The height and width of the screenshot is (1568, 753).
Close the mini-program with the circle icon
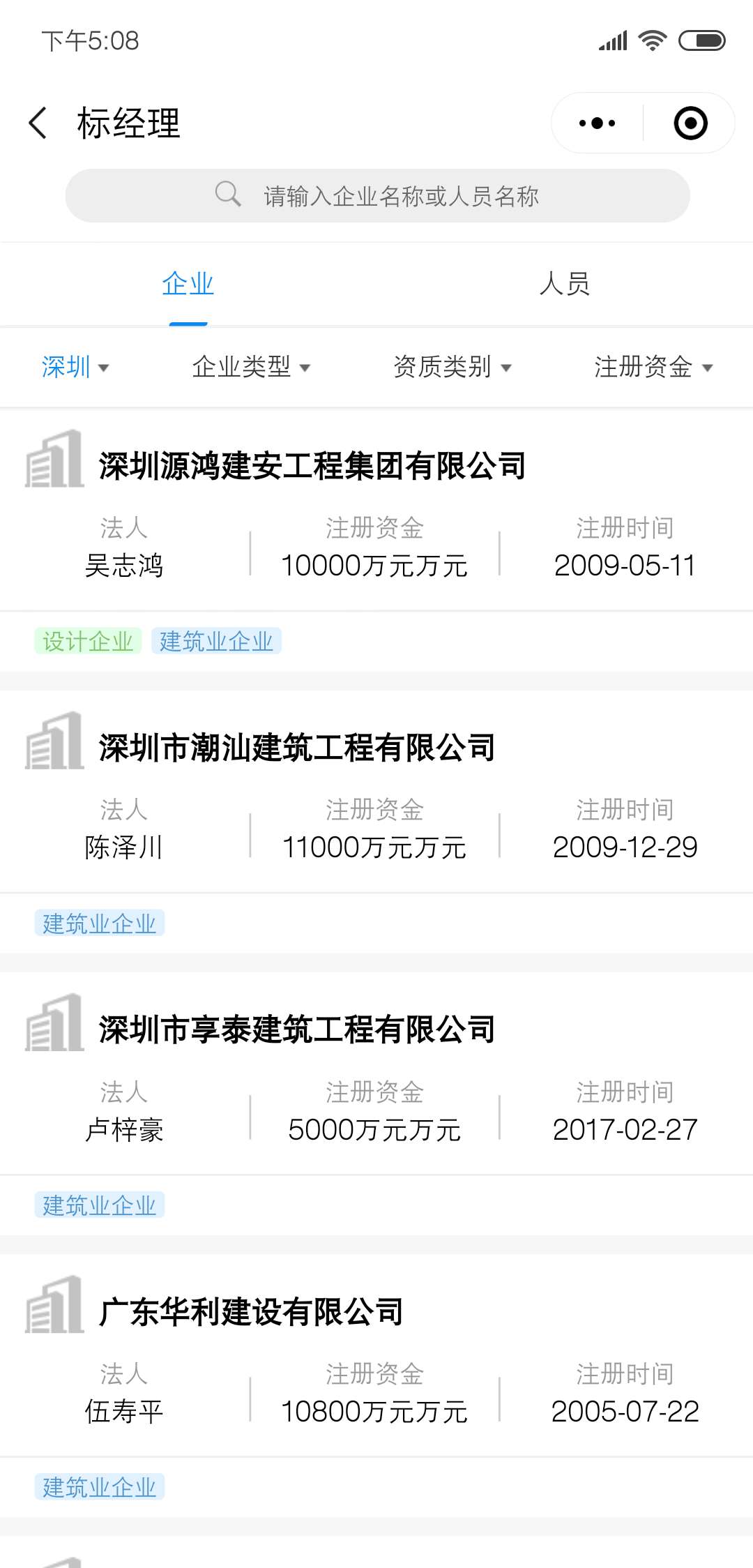coord(690,123)
